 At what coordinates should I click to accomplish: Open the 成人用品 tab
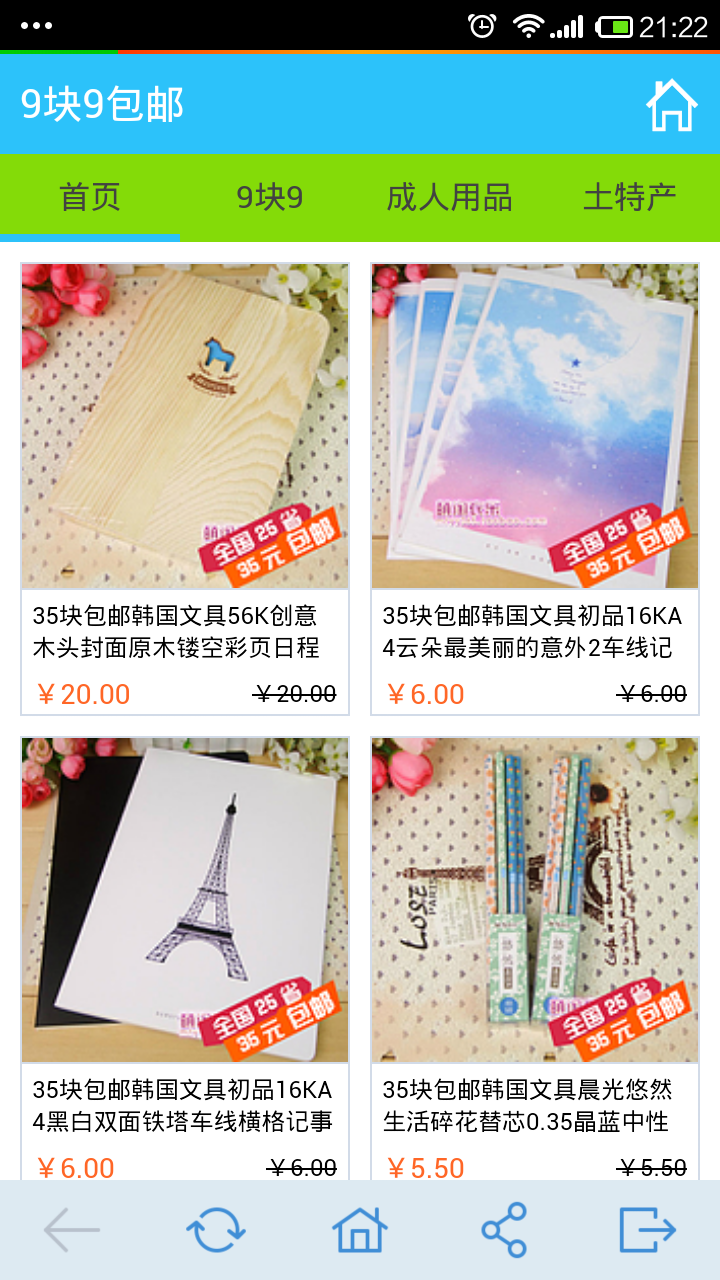point(450,197)
